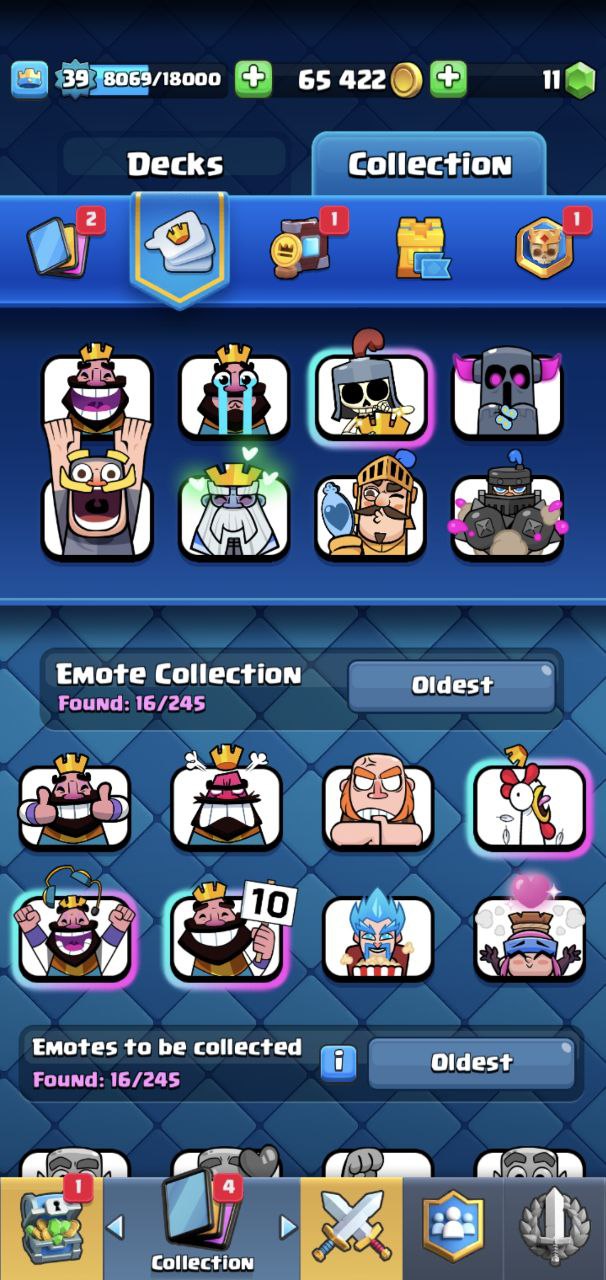Tap the King level crown icon
This screenshot has height=1280, width=606.
point(30,79)
